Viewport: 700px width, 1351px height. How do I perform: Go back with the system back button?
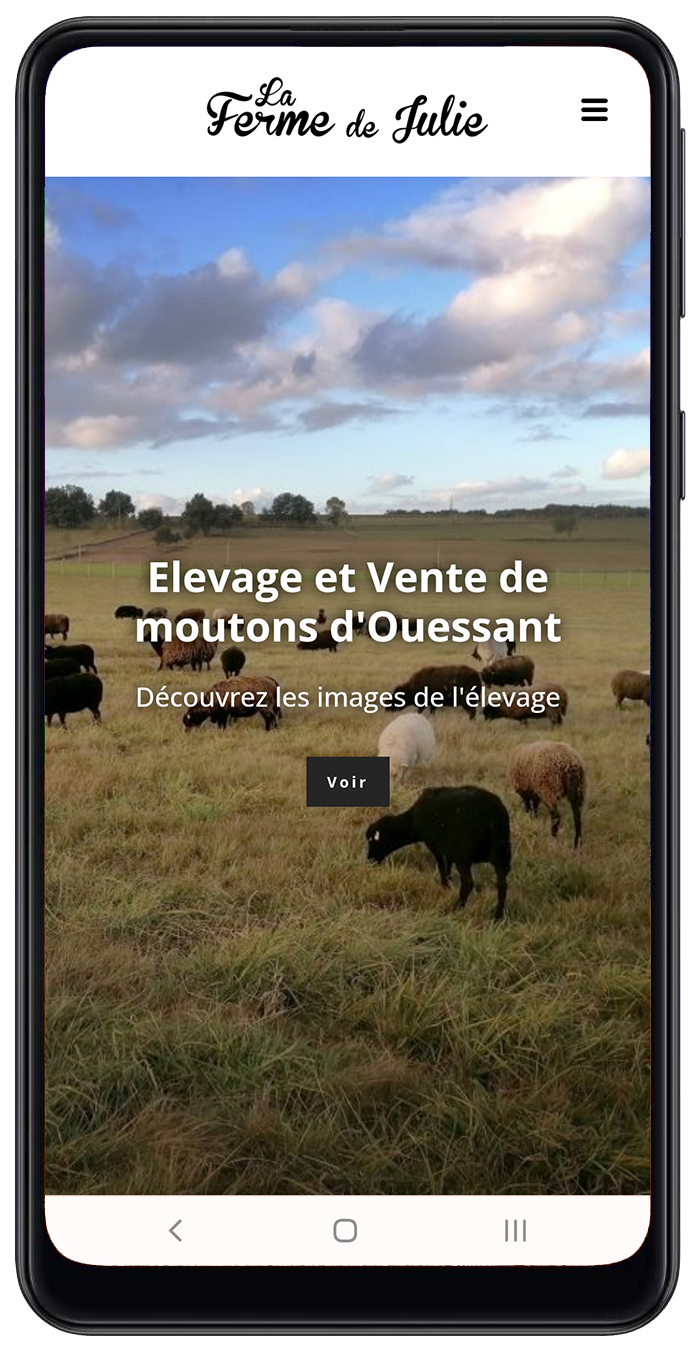[176, 1230]
